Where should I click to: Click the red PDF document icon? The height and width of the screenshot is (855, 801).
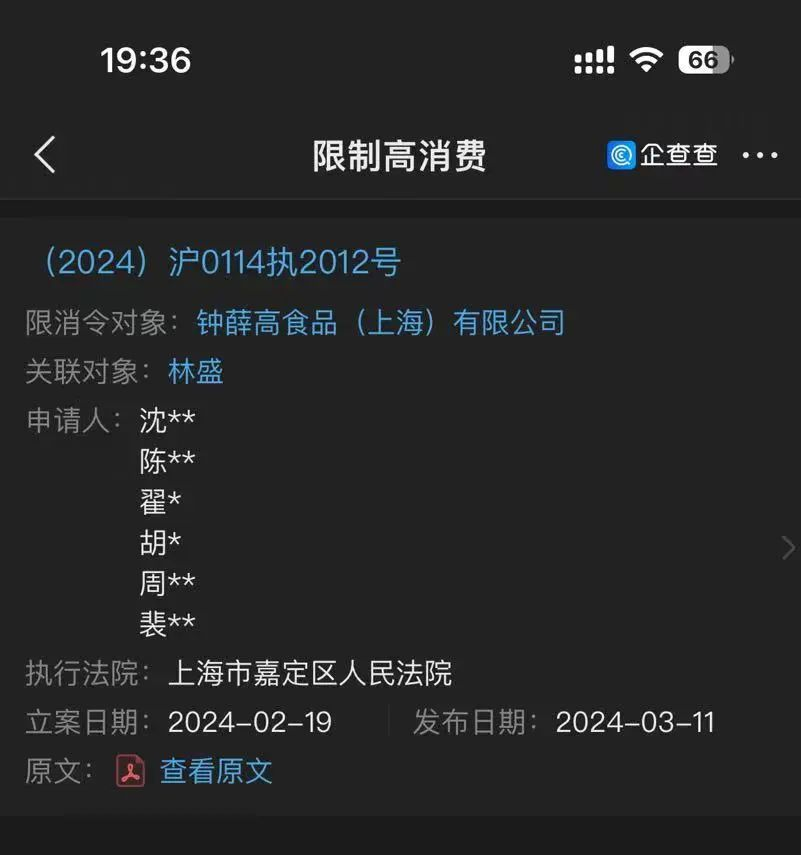(x=132, y=771)
